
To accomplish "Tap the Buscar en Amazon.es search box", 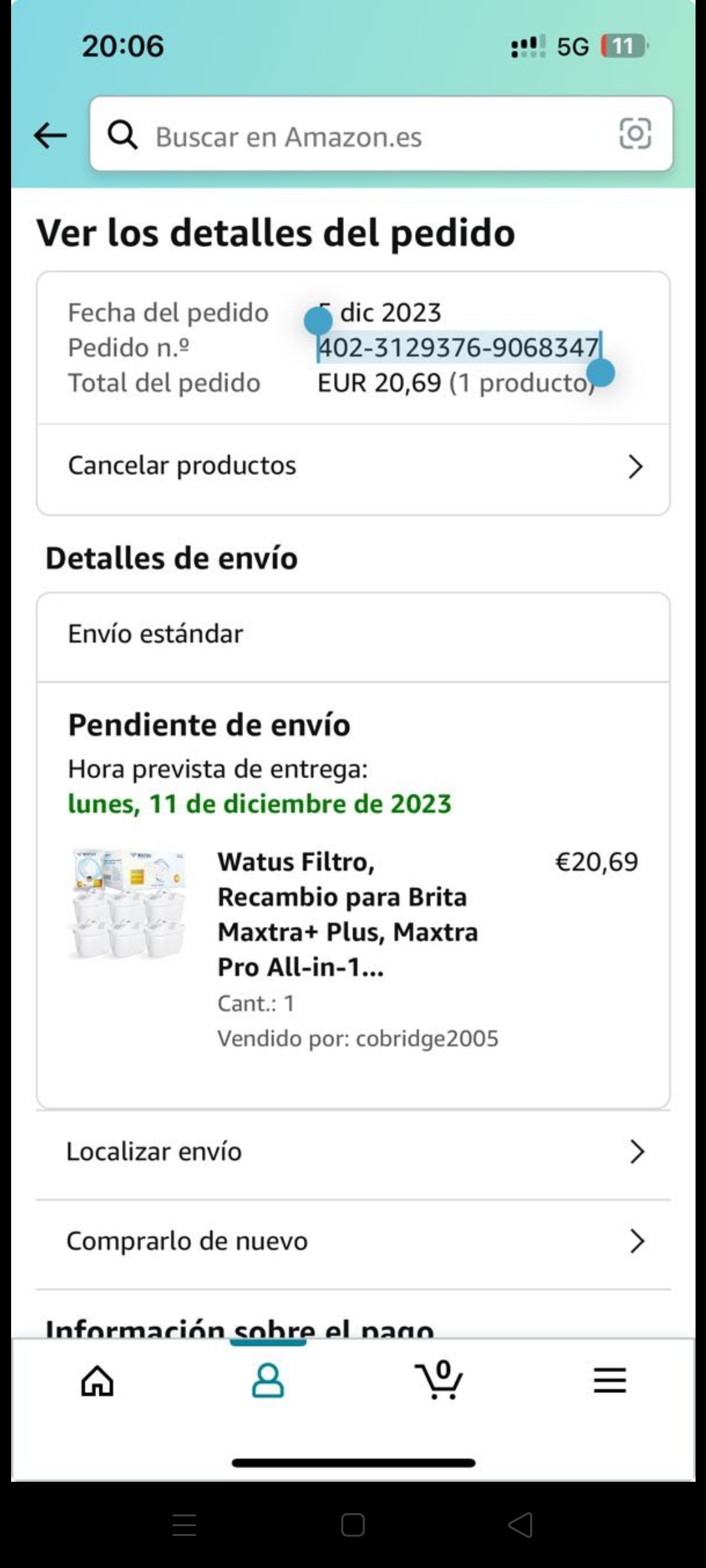I will point(353,136).
